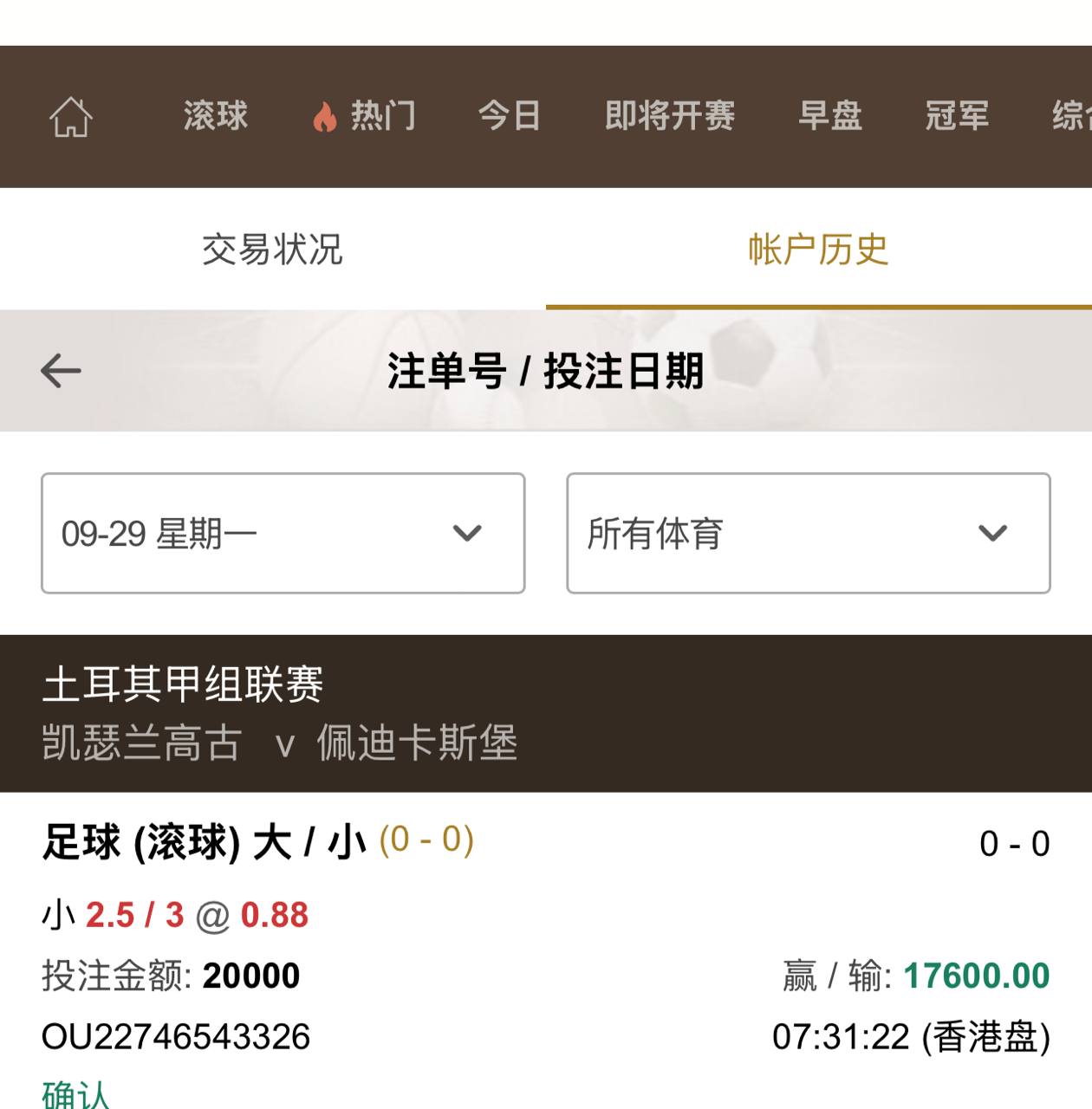The height and width of the screenshot is (1109, 1092).
Task: Open the 今日 matches
Action: tap(510, 116)
